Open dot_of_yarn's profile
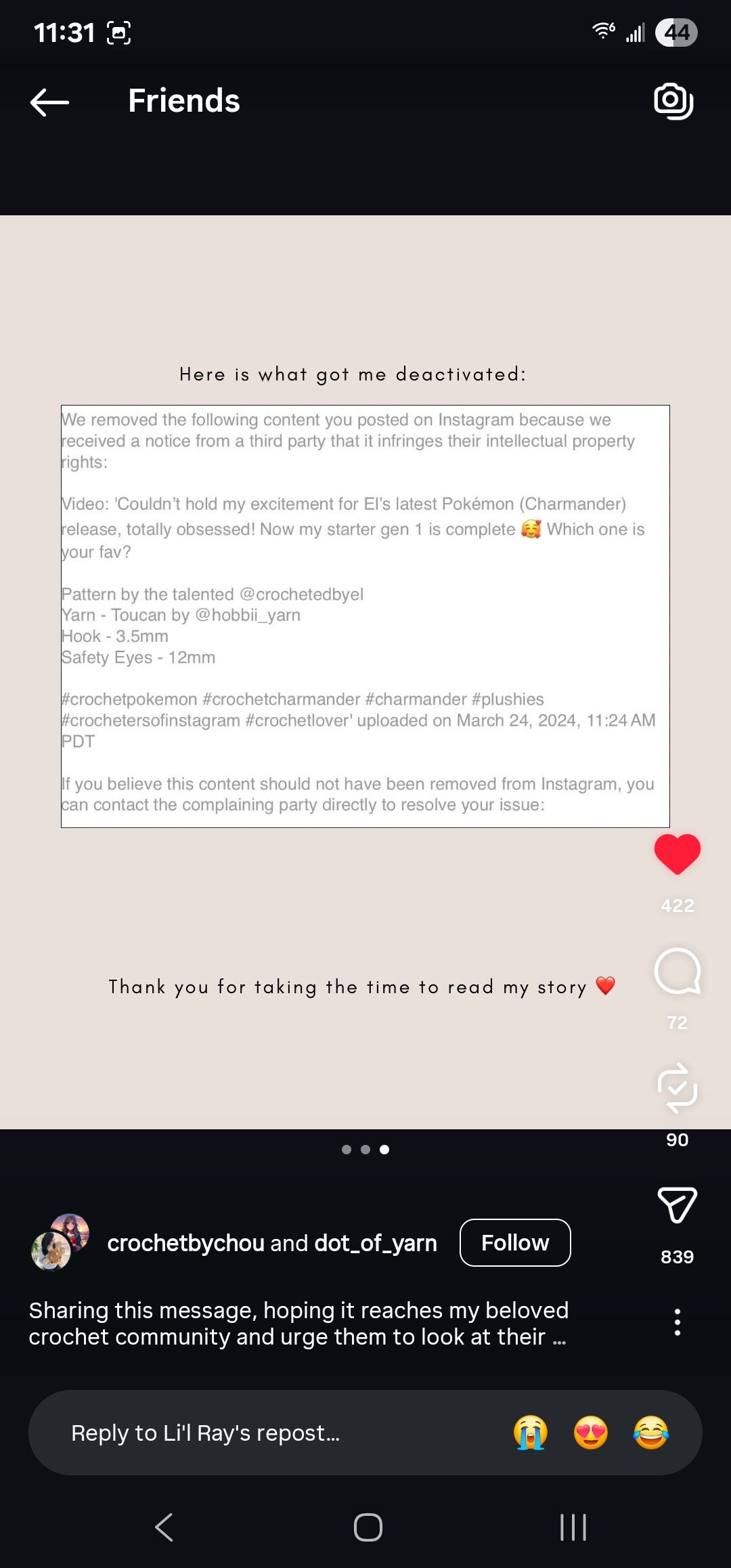731x1568 pixels. click(x=376, y=1243)
